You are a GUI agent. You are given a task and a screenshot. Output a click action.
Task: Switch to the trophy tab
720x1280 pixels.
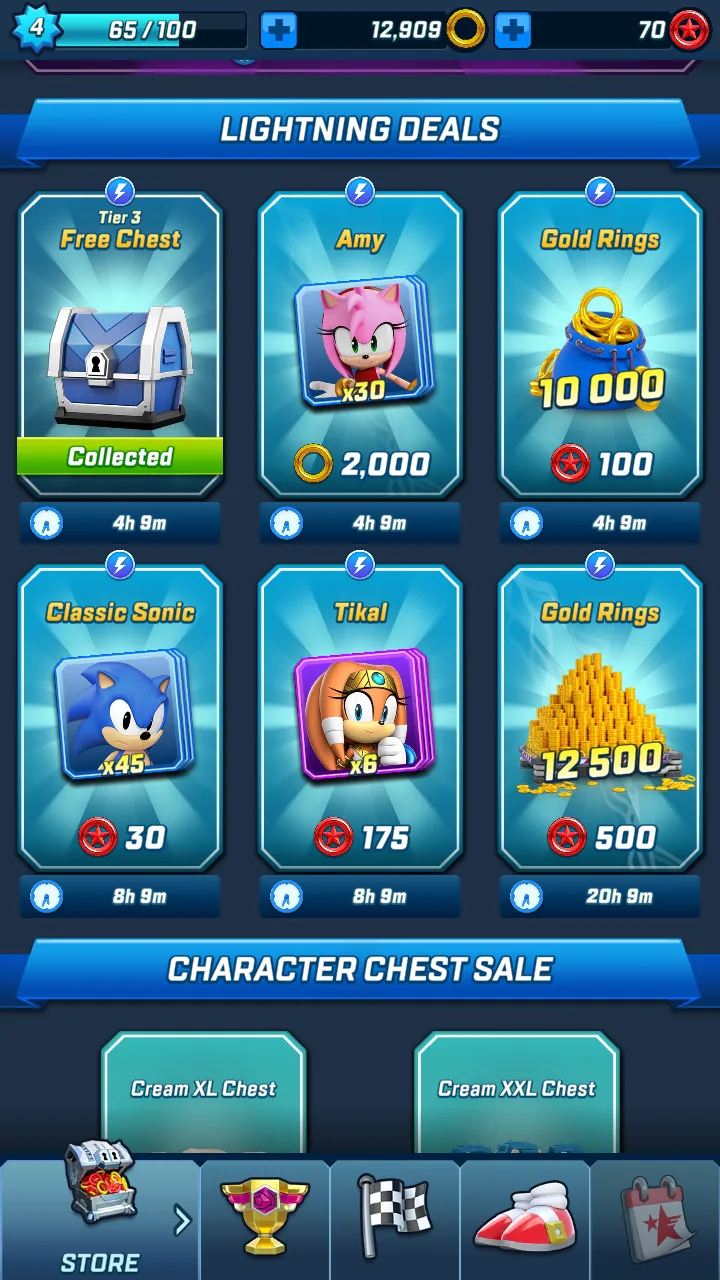pos(265,1220)
